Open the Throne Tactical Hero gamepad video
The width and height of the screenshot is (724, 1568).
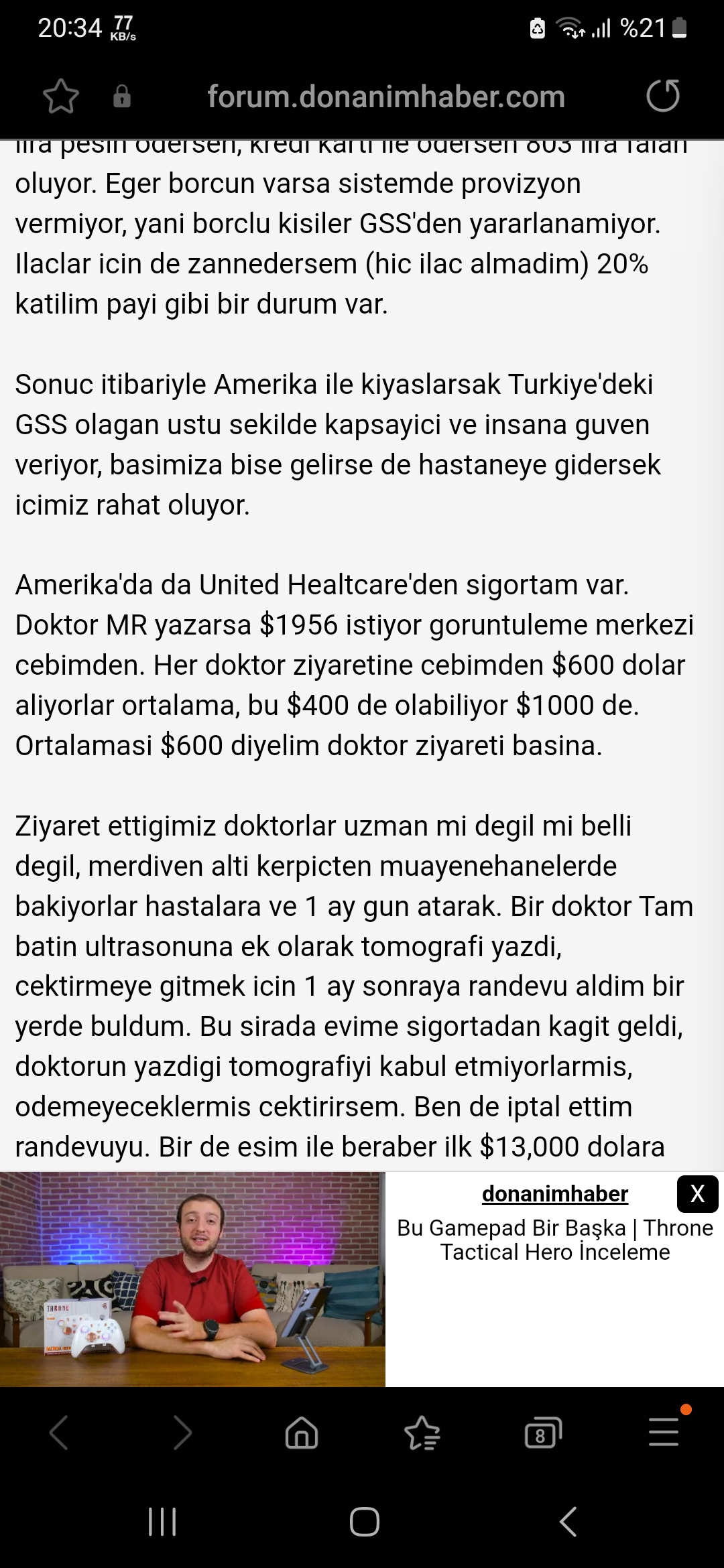coord(192,1279)
